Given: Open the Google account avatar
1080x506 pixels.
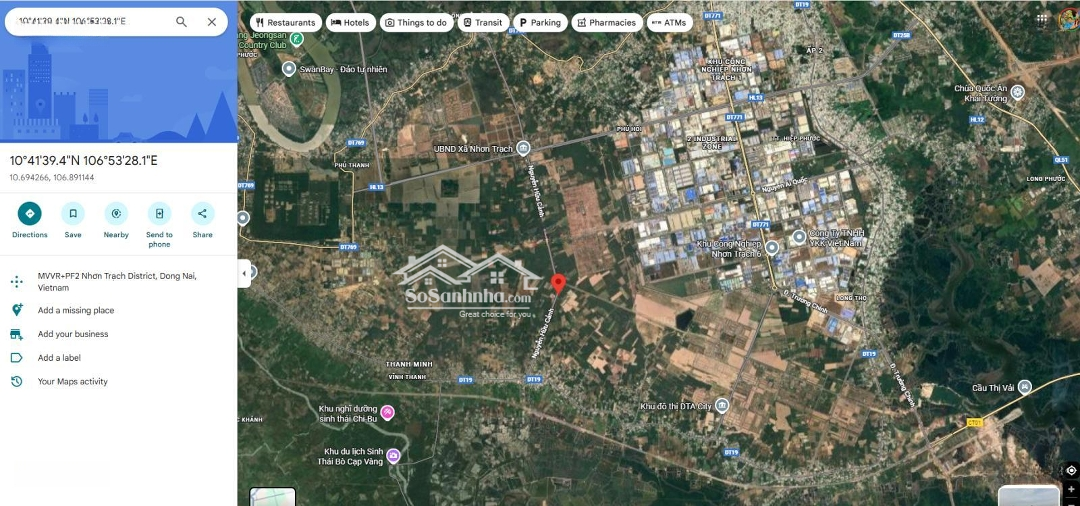Looking at the screenshot, I should pyautogui.click(x=1068, y=18).
